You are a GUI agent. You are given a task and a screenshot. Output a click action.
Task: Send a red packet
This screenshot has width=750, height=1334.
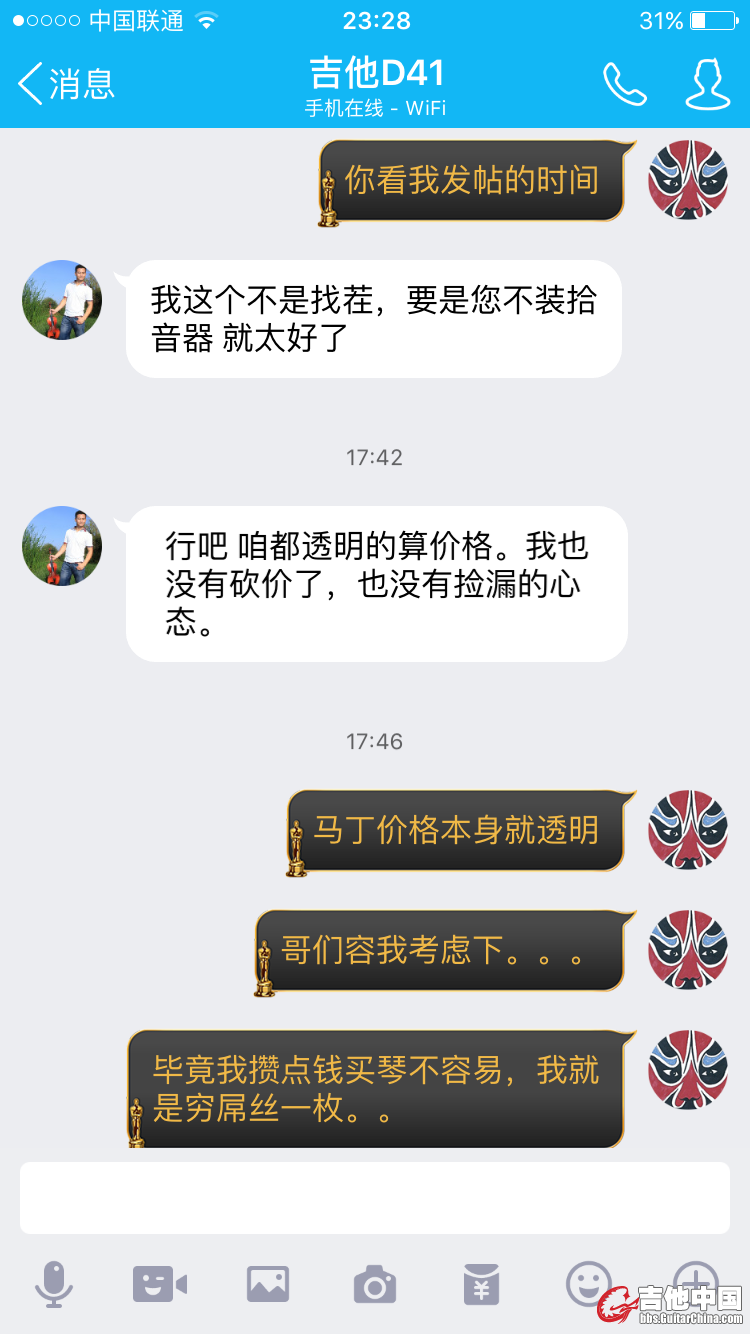(482, 1284)
